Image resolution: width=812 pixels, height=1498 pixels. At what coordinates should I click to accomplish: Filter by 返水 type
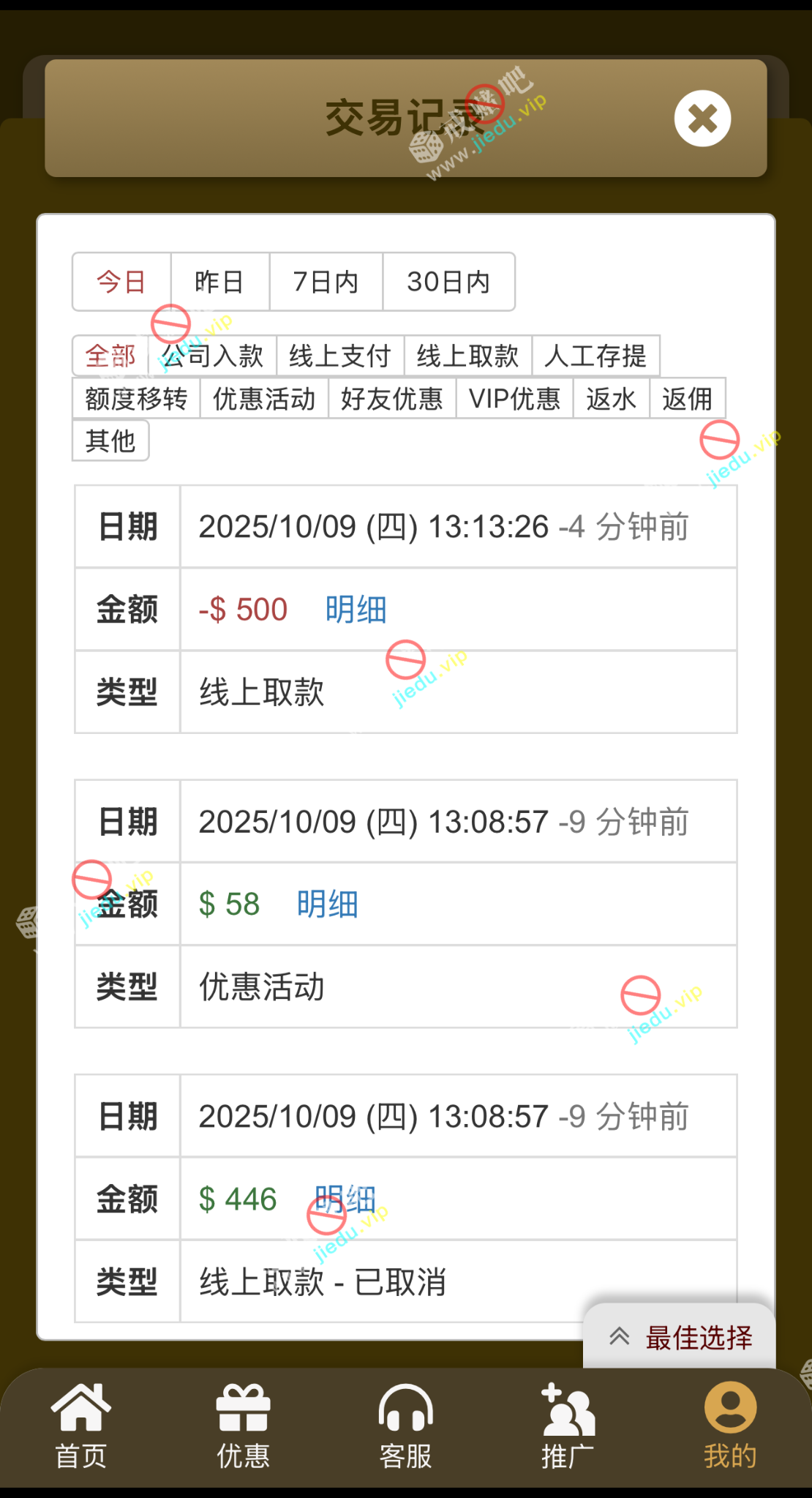click(611, 399)
